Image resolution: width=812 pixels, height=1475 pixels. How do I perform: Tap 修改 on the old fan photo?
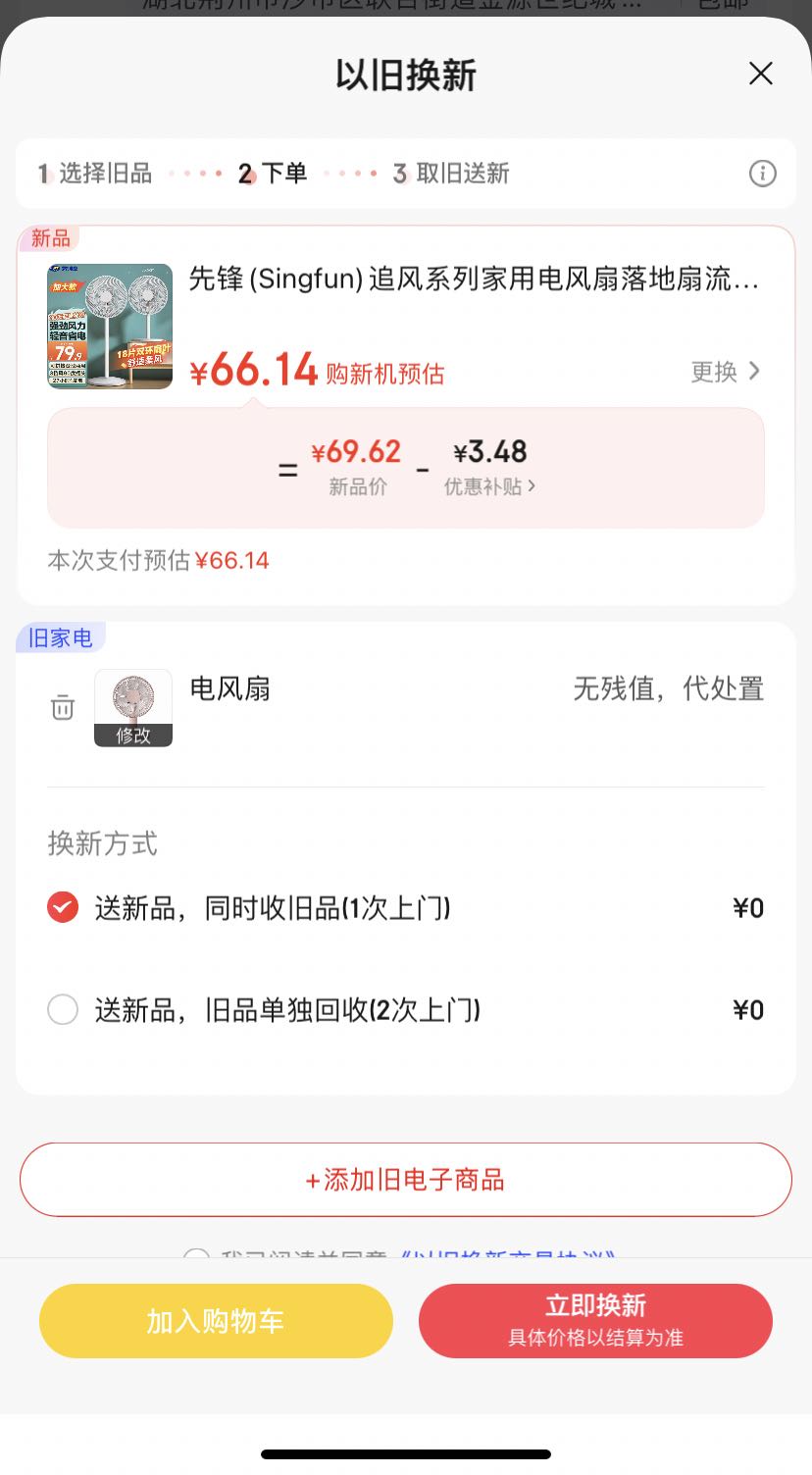coord(132,735)
